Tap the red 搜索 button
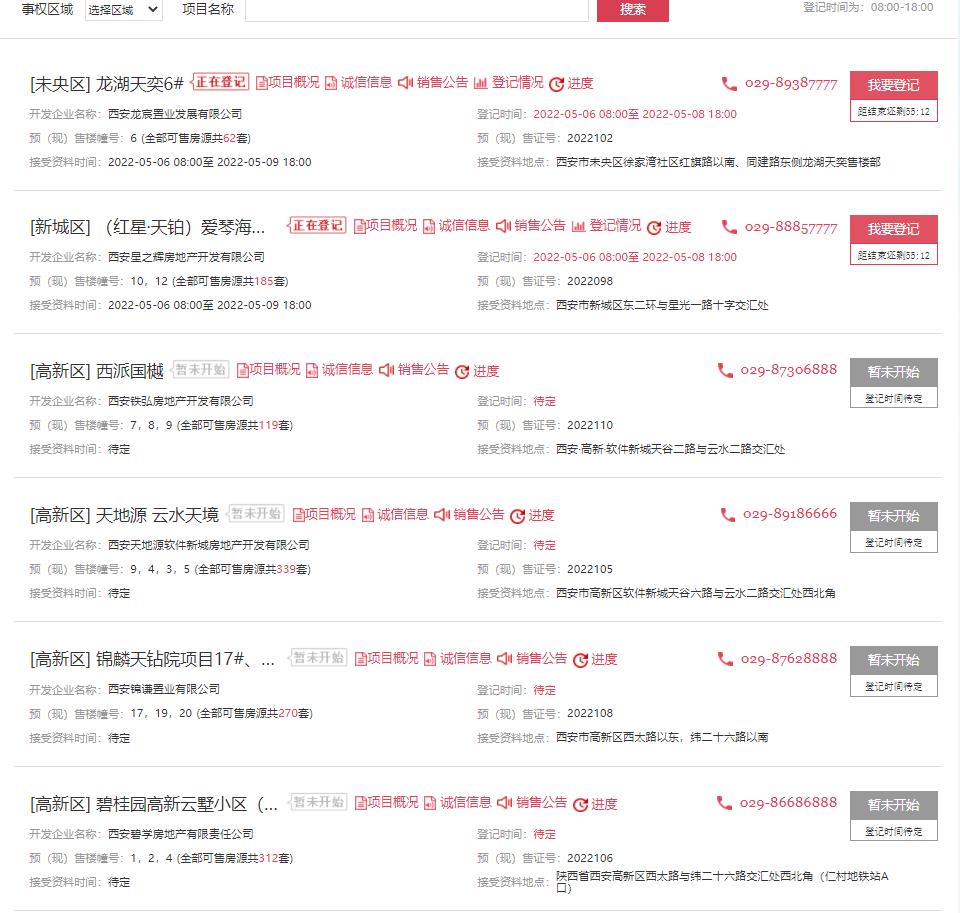960x913 pixels. point(632,9)
